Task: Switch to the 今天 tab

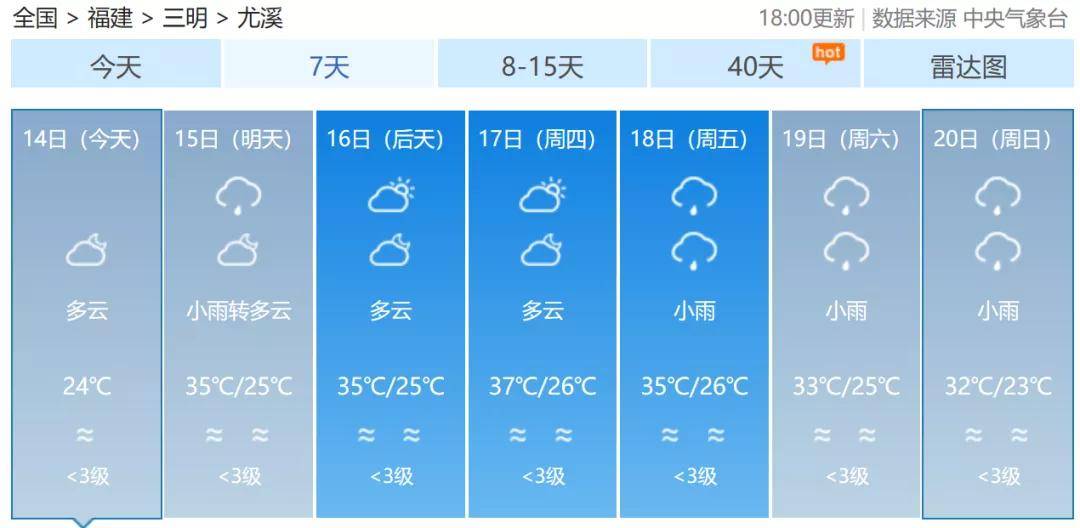Action: 116,66
